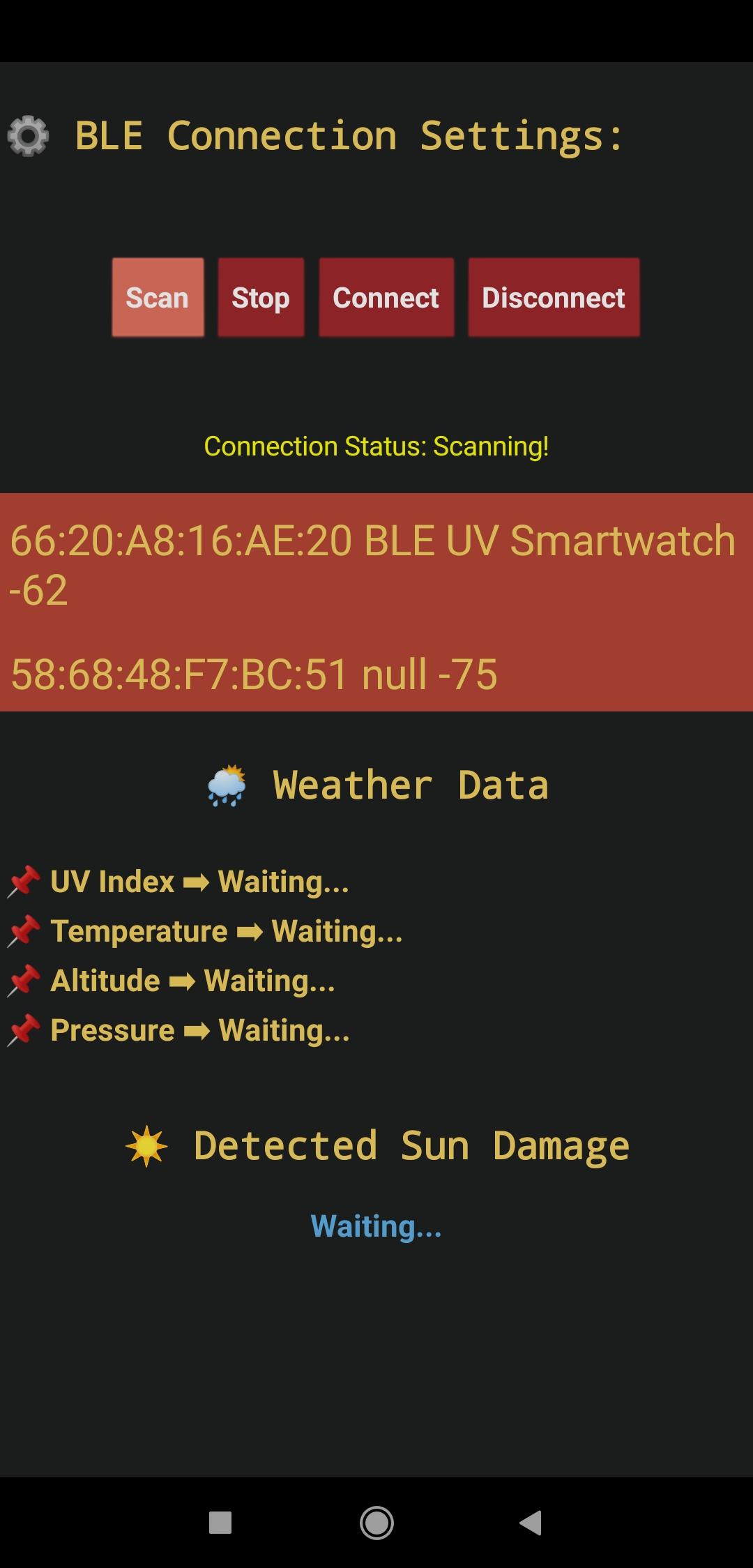Go back with the system back button

click(531, 1522)
